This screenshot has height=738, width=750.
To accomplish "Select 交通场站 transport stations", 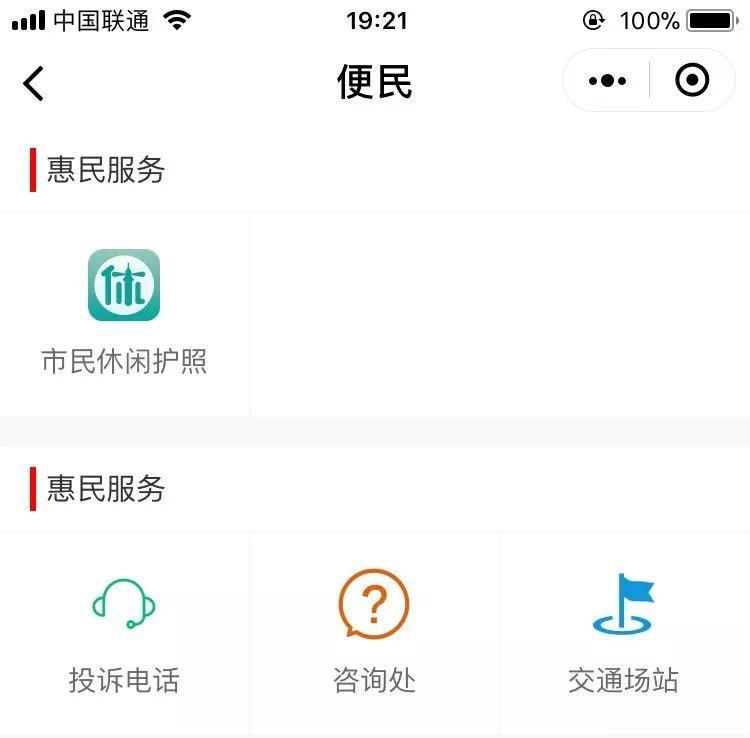I will (x=623, y=632).
